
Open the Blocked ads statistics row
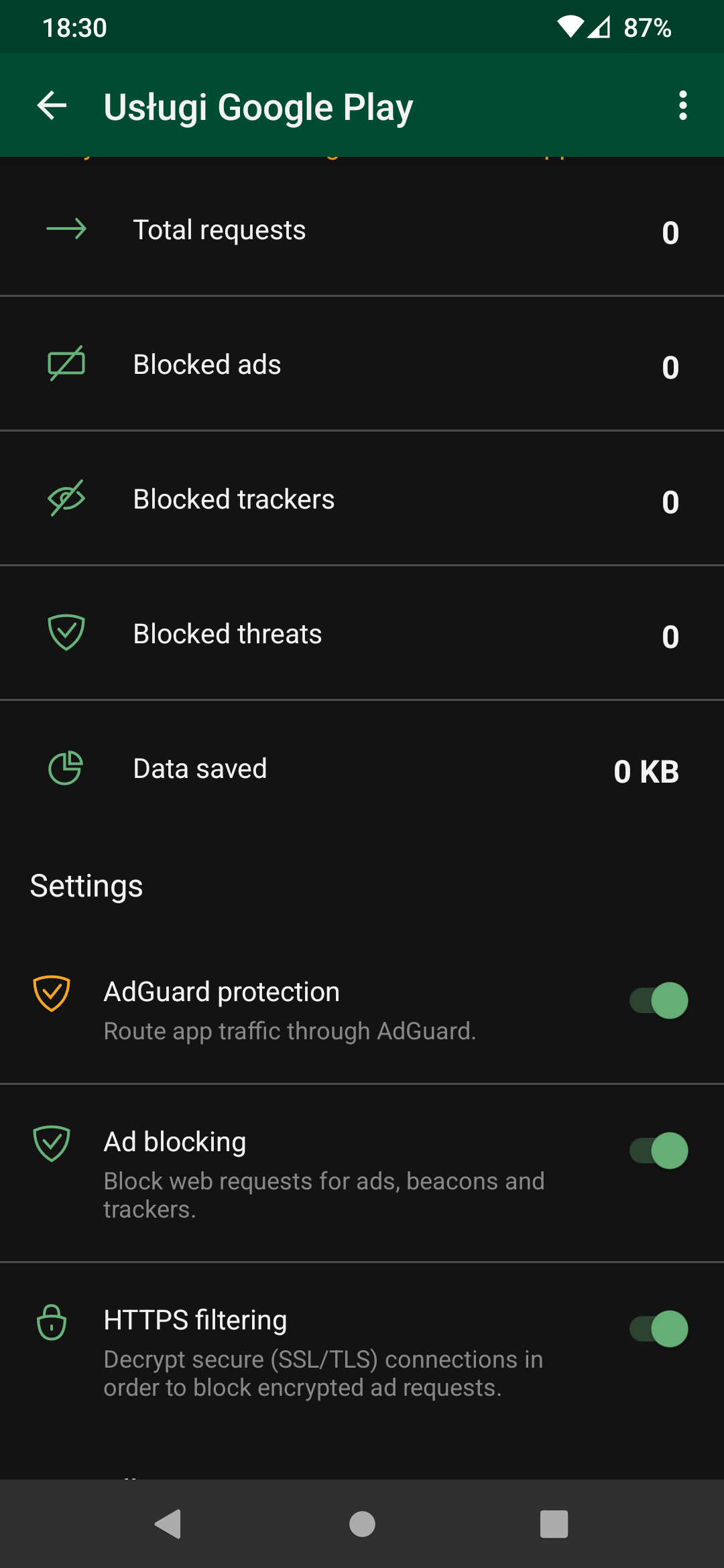pos(362,364)
